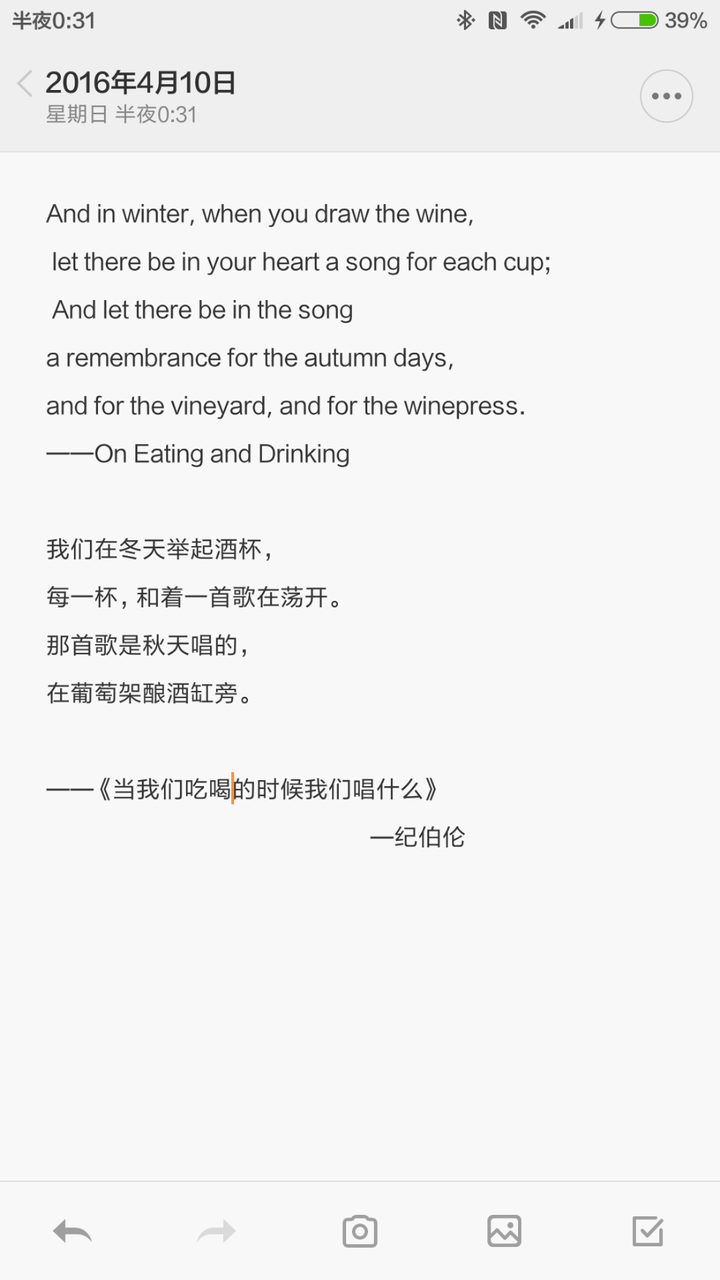The width and height of the screenshot is (720, 1280).
Task: Undo the last edit
Action: (x=72, y=1231)
